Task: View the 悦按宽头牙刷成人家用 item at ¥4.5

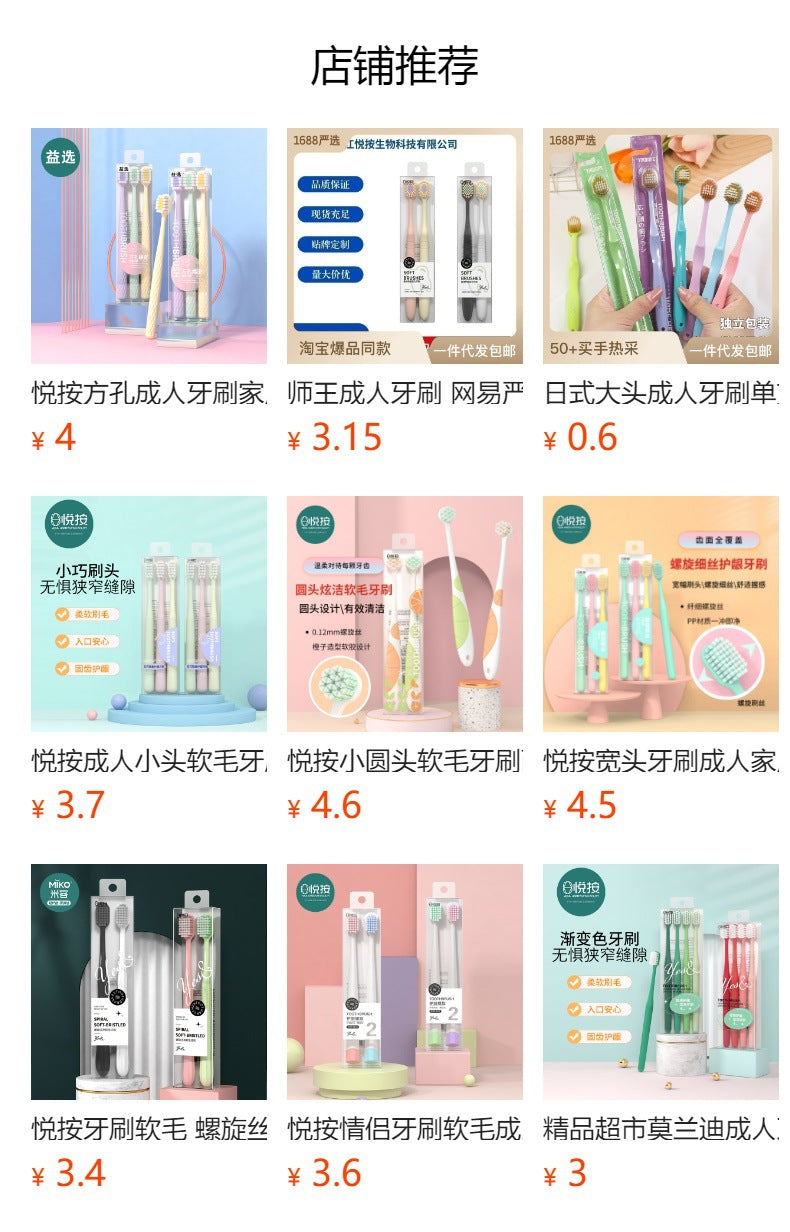Action: point(660,614)
